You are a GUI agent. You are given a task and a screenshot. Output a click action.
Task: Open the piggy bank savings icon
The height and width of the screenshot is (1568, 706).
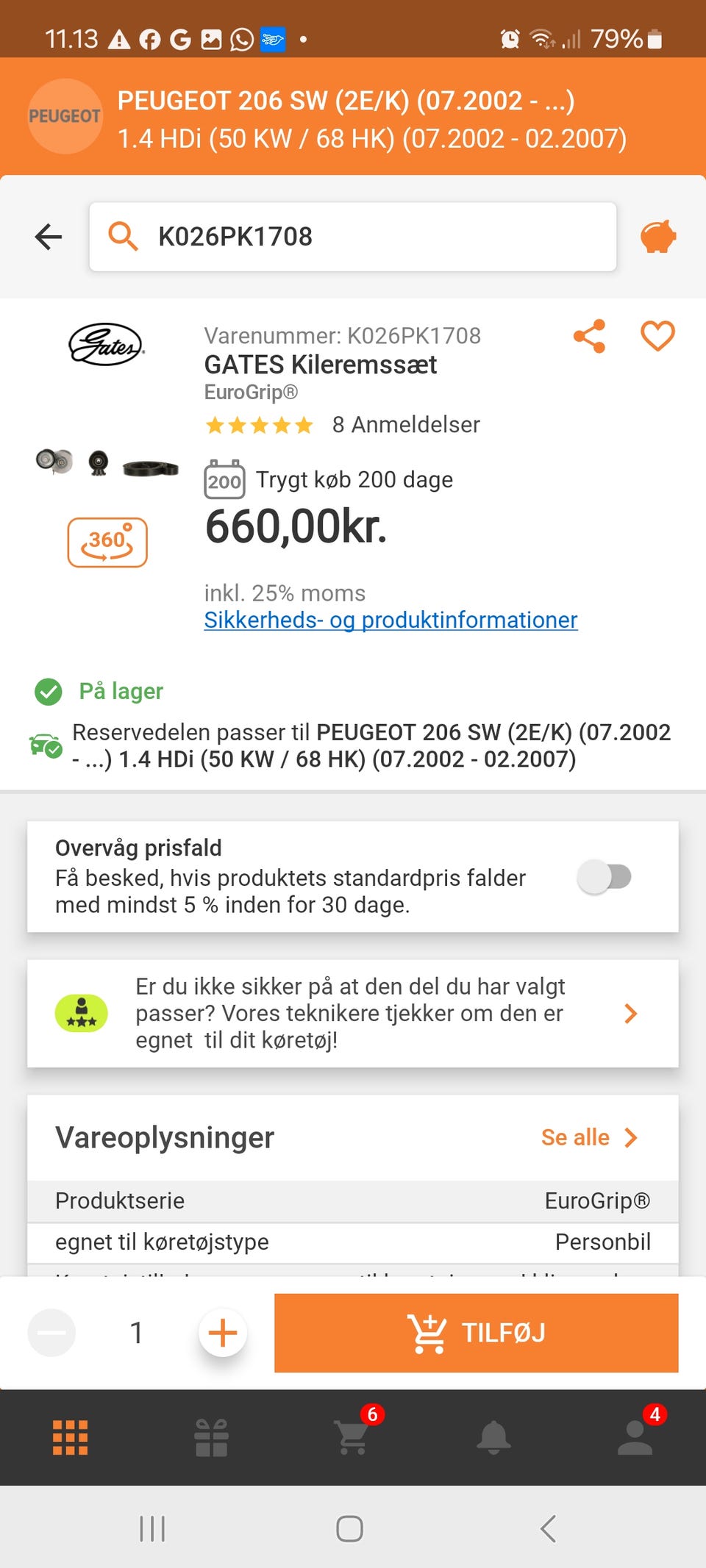(658, 237)
